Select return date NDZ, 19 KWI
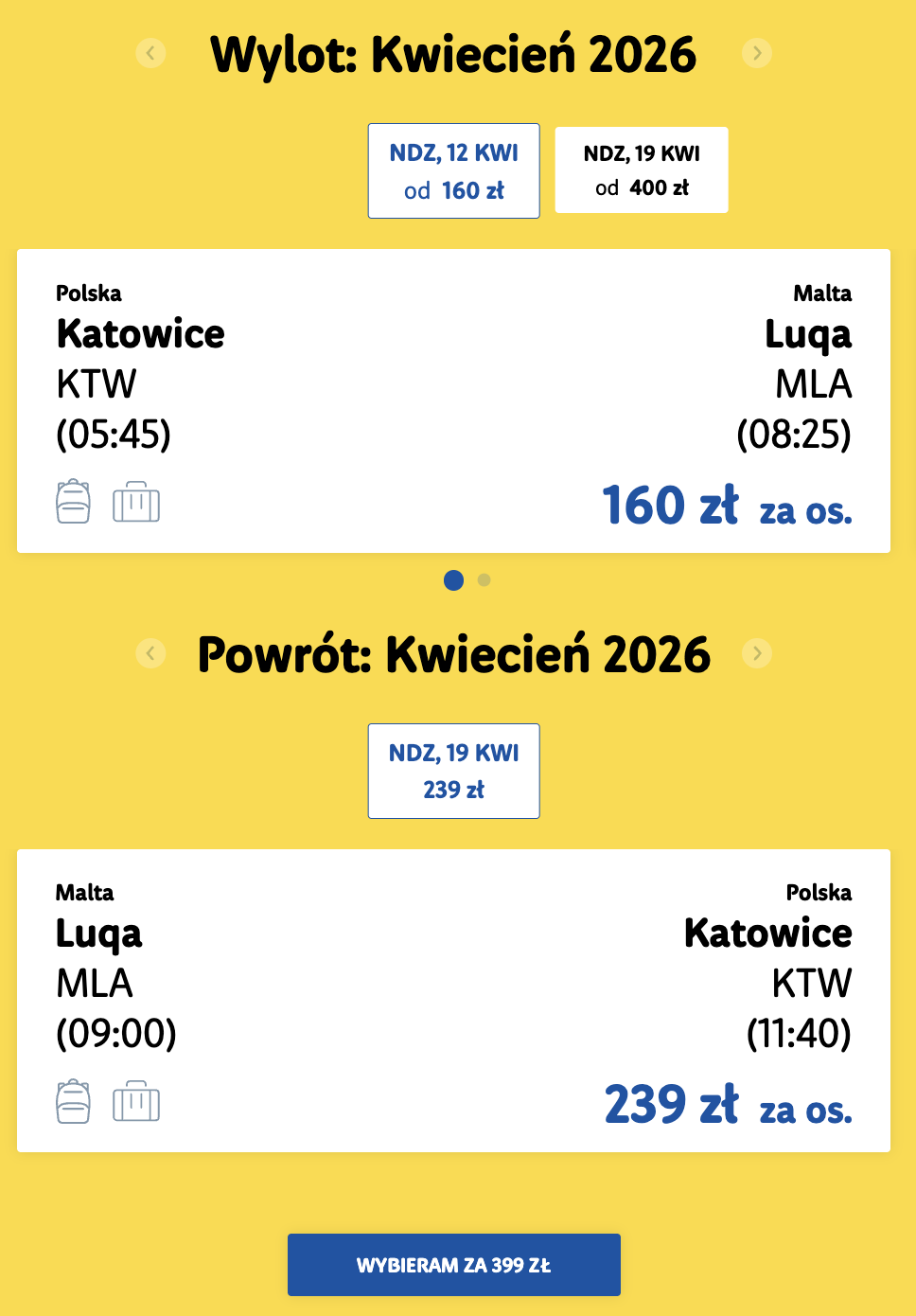Image resolution: width=916 pixels, height=1316 pixels. [453, 771]
